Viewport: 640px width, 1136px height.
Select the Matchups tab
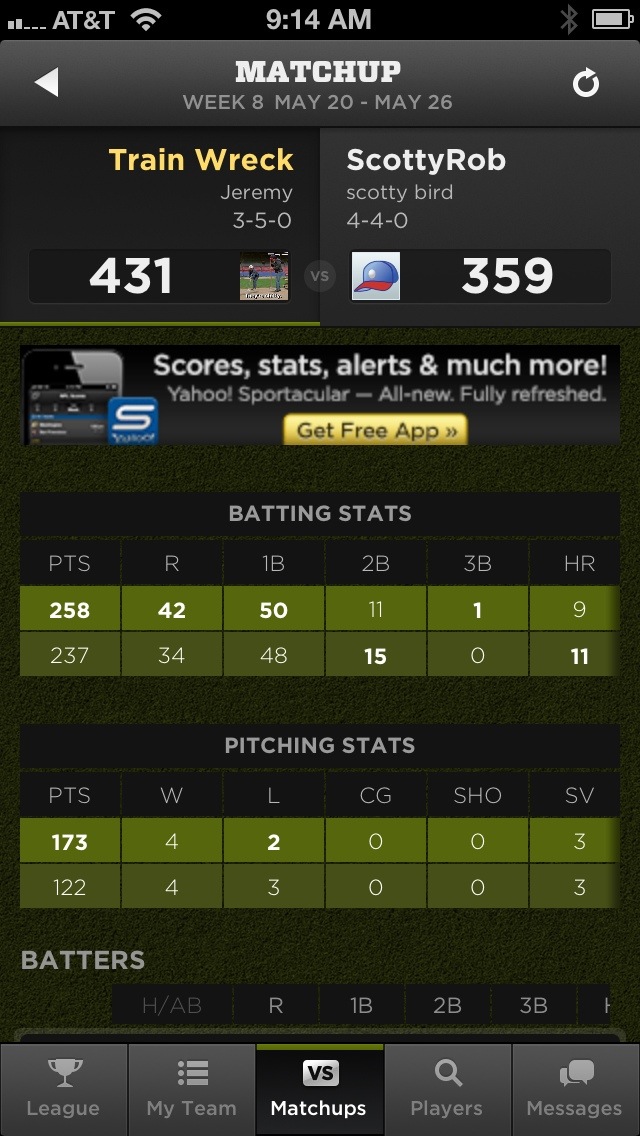pyautogui.click(x=319, y=1089)
